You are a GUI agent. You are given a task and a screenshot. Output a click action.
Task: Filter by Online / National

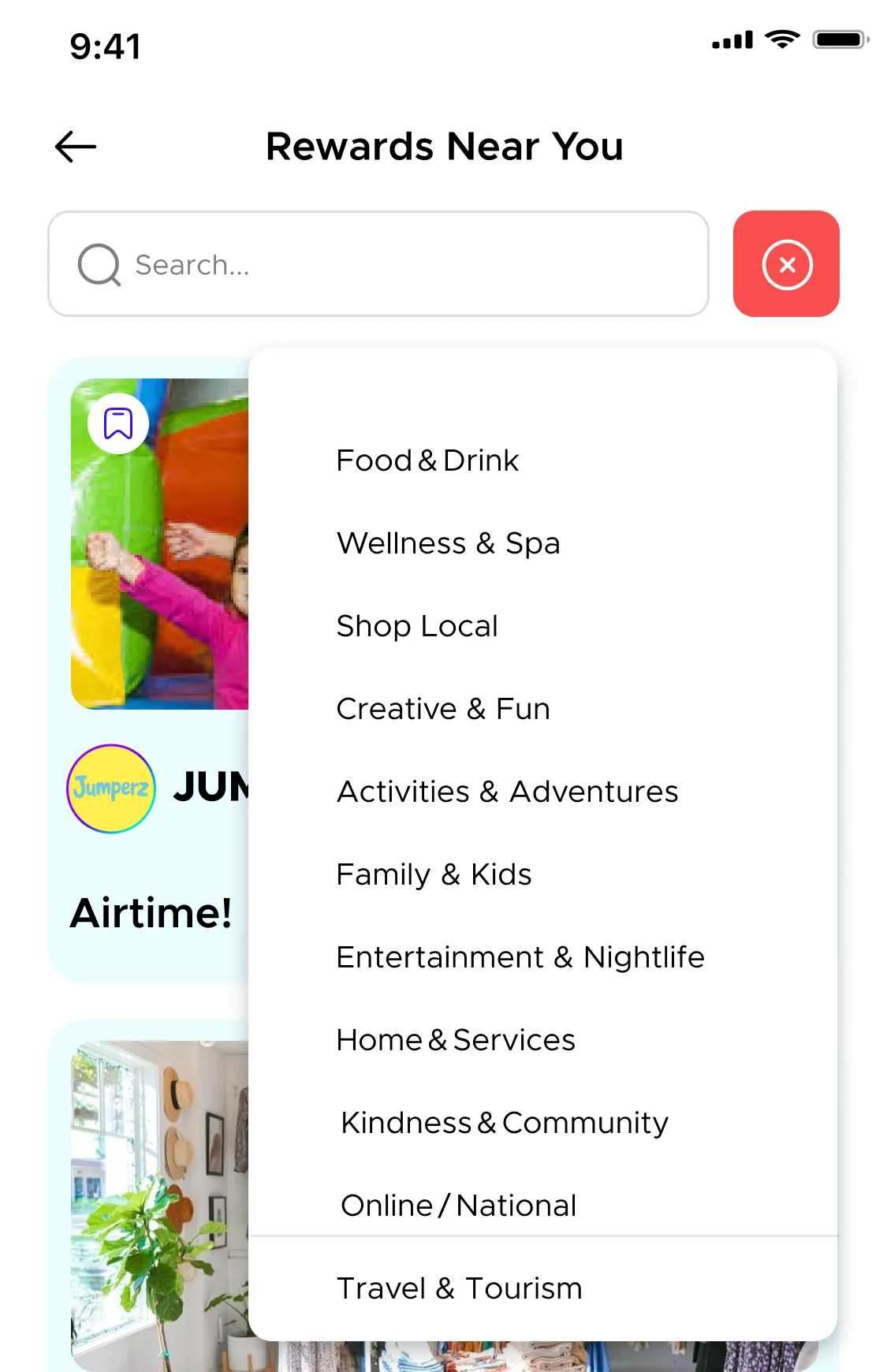458,1206
